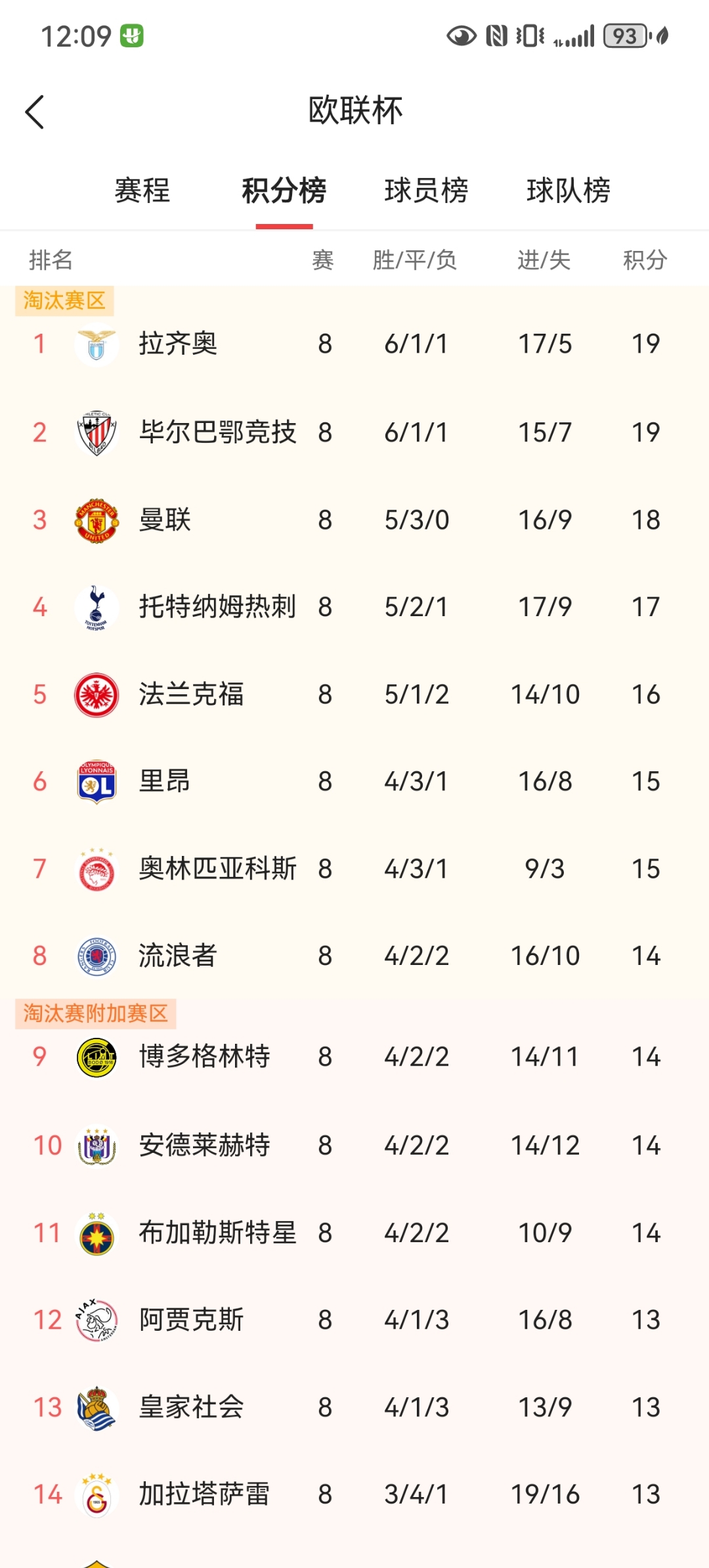This screenshot has width=709, height=1568.
Task: Open Galatasaray via its crest
Action: pyautogui.click(x=97, y=1495)
